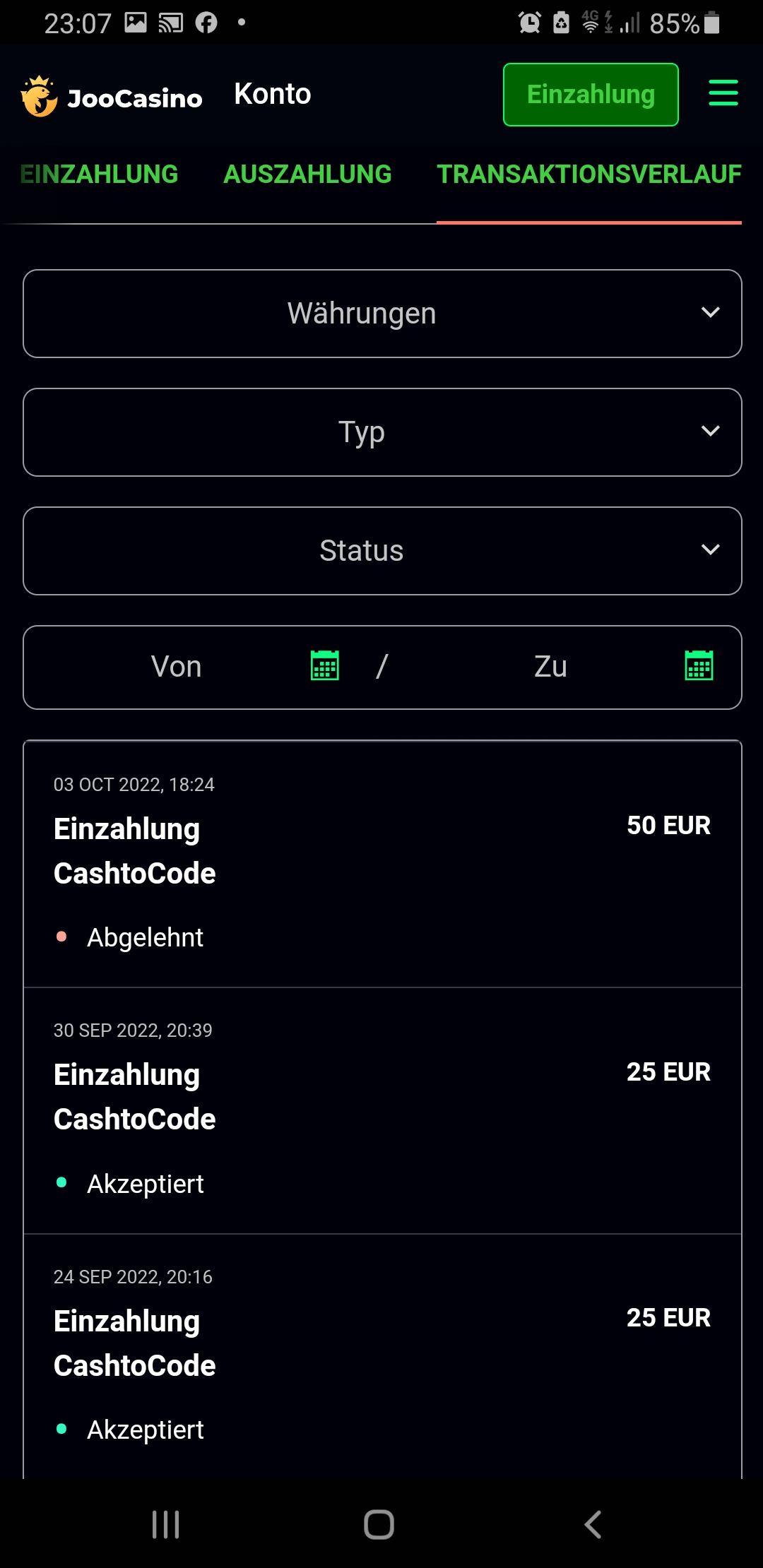Open the recent apps view
This screenshot has height=1568, width=763.
click(166, 1524)
